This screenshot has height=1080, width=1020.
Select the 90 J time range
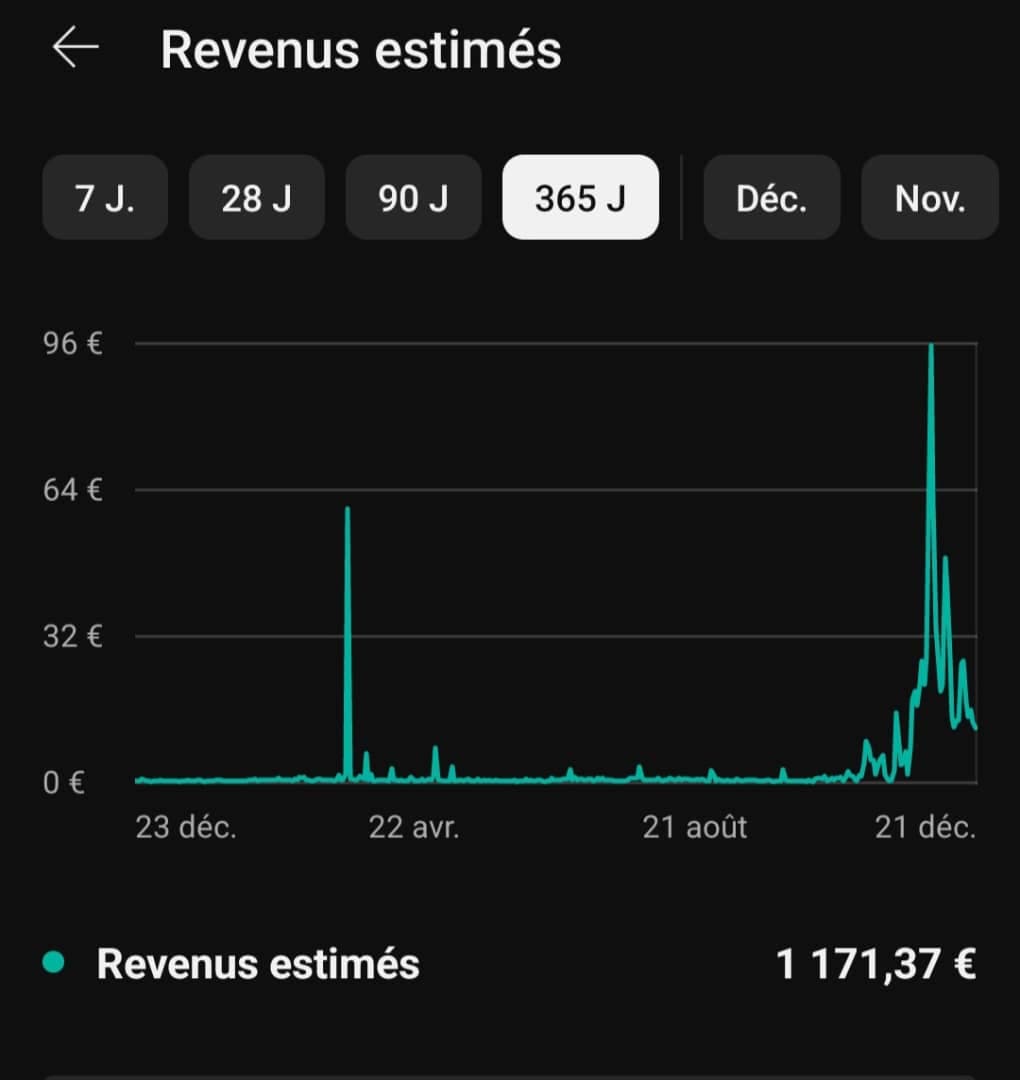point(413,198)
